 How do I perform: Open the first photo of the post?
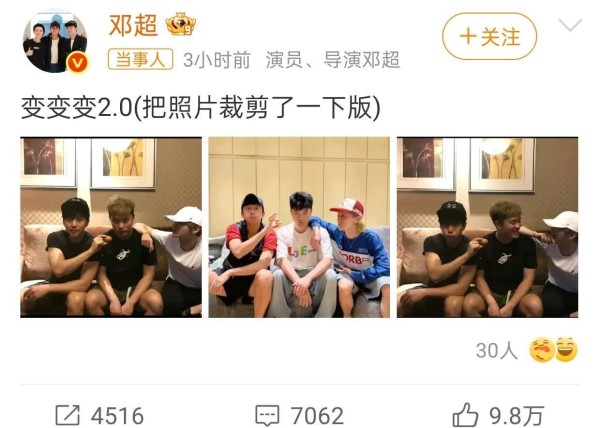point(110,227)
